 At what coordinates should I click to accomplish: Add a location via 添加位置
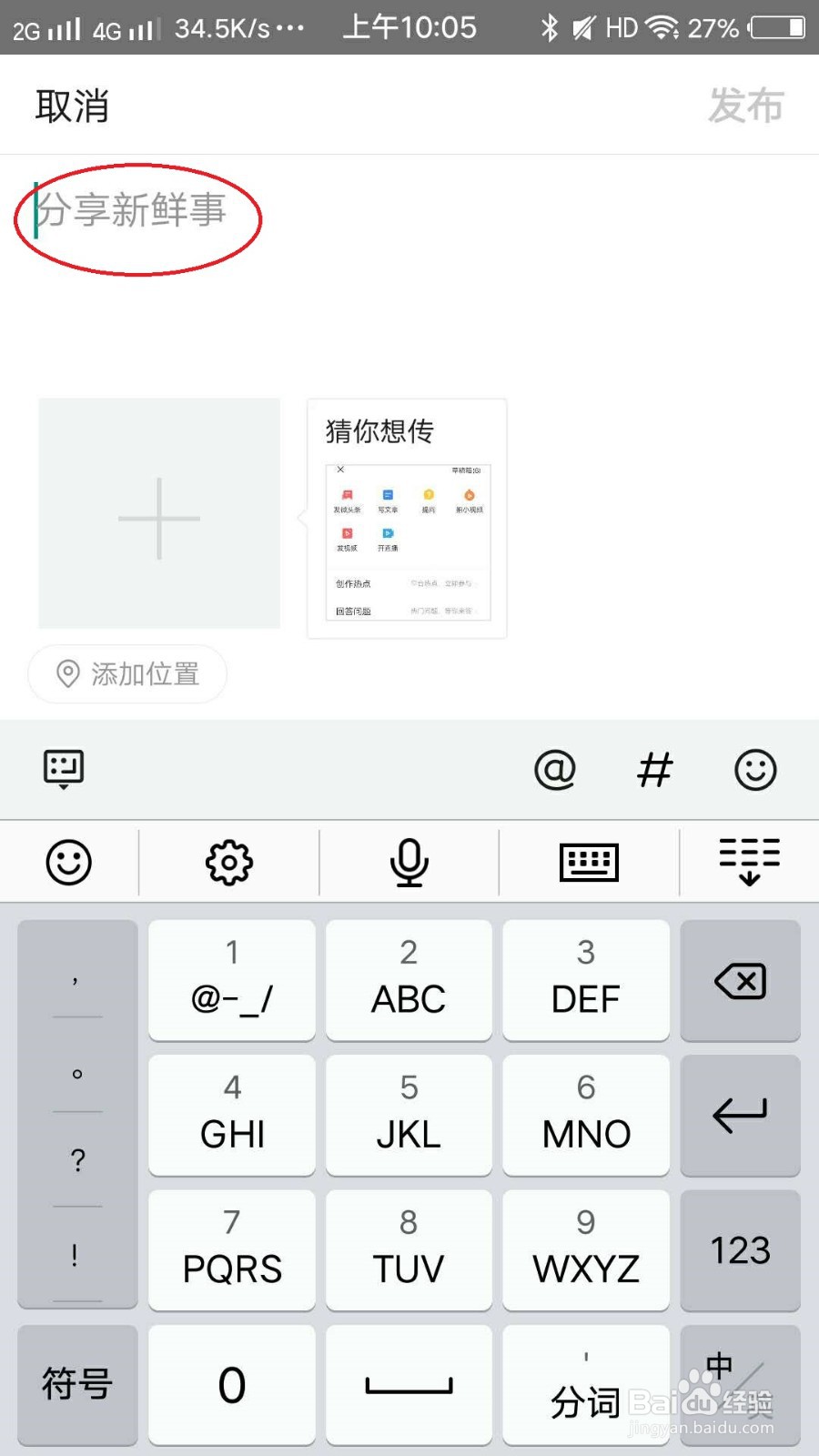pos(126,673)
